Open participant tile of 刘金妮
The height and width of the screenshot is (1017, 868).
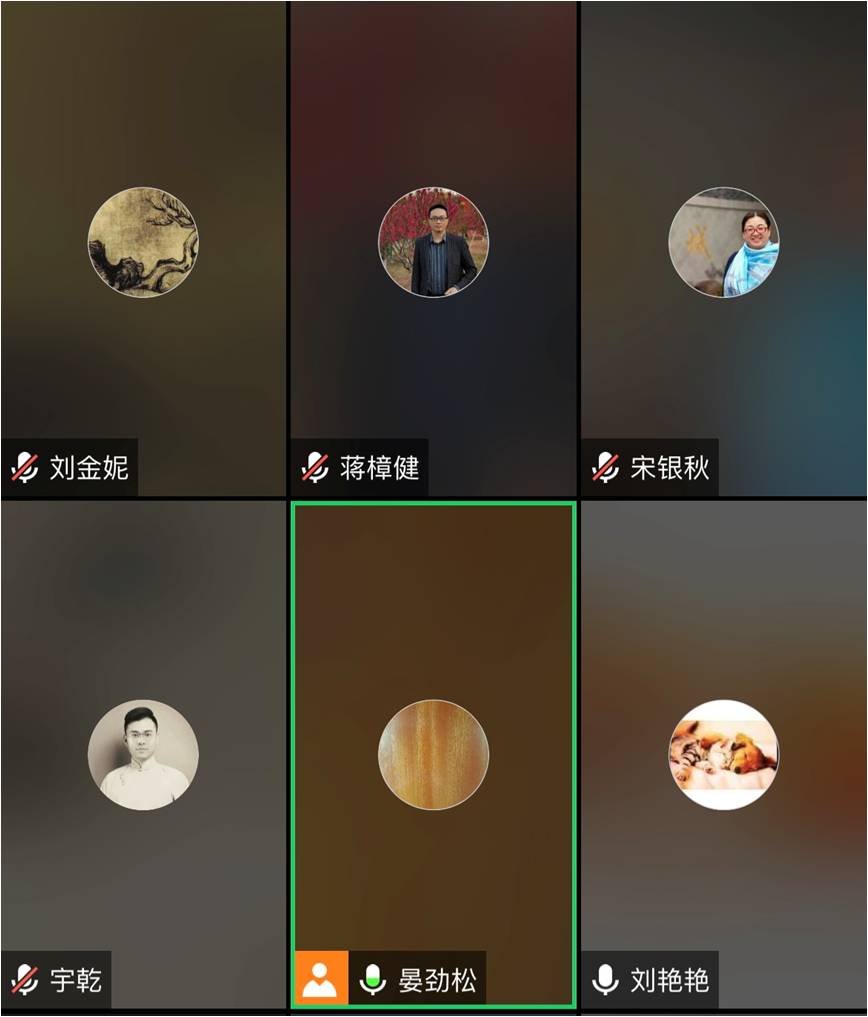pos(143,247)
